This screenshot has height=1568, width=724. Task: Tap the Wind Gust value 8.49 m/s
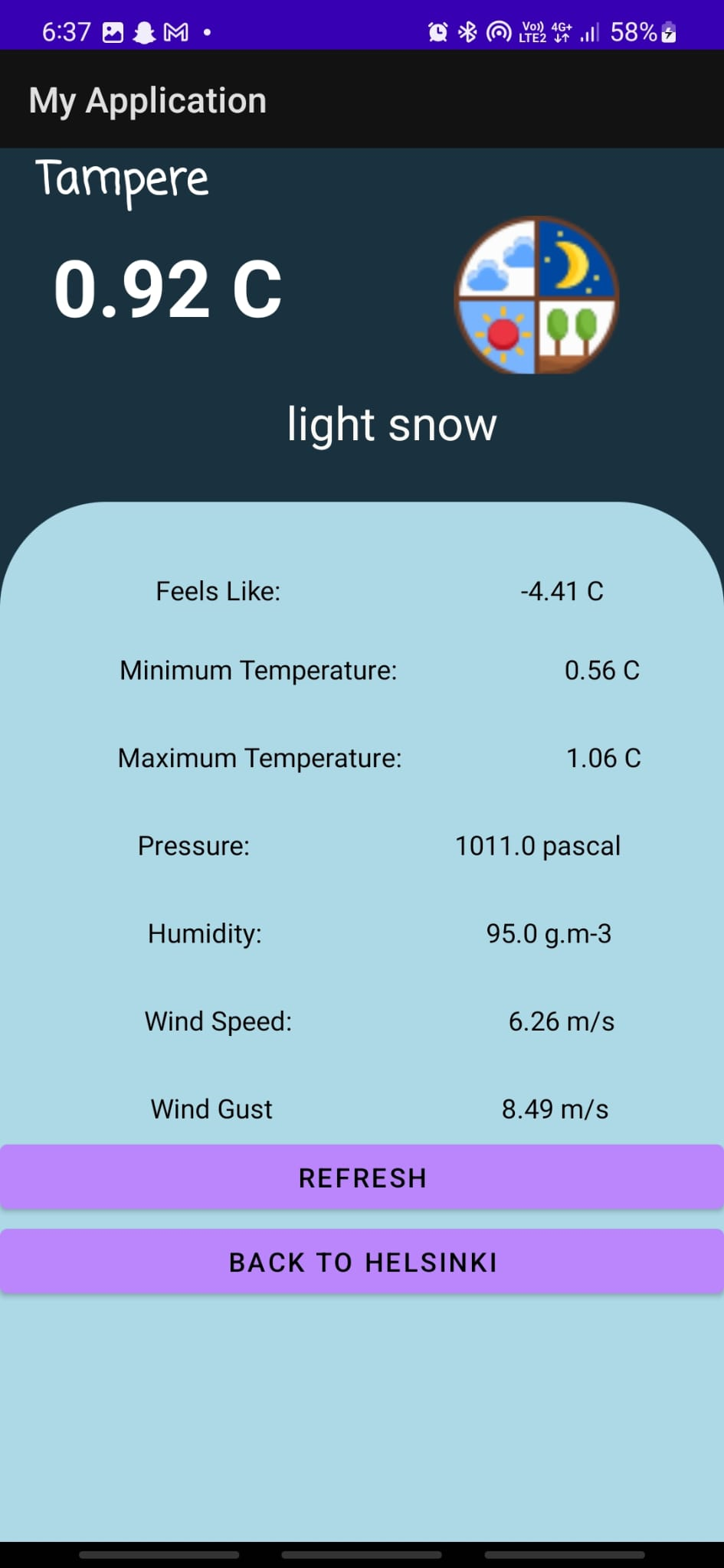pos(554,1109)
